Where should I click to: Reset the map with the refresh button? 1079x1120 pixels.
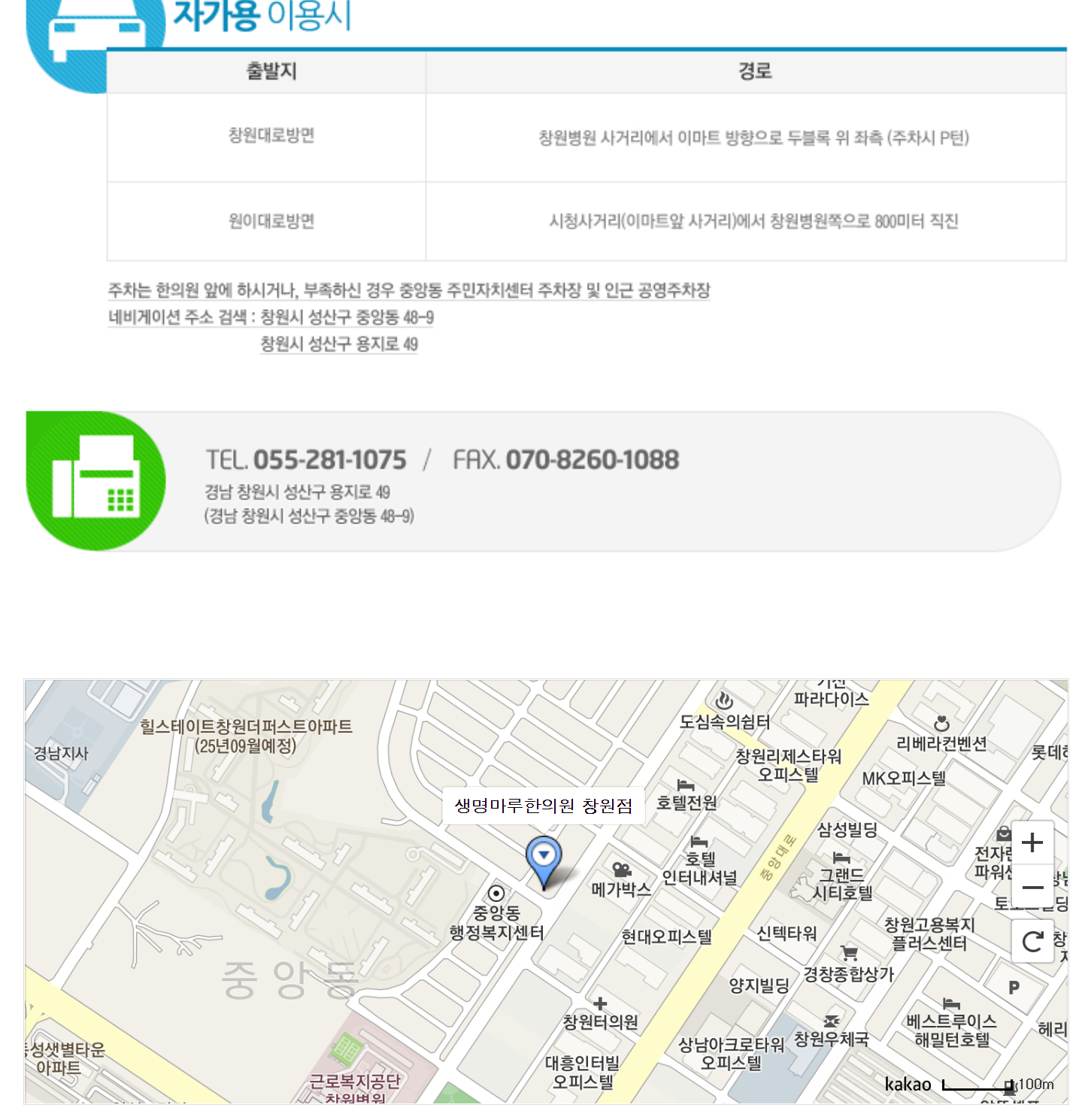point(1032,941)
